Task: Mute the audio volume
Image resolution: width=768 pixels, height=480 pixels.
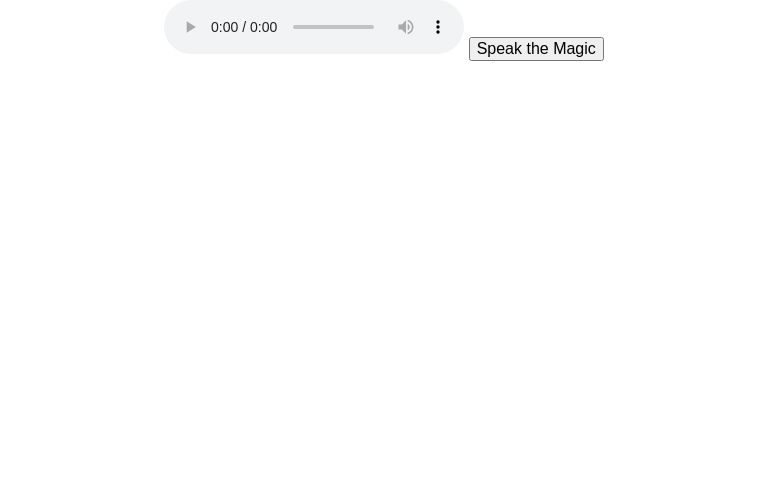Action: 406,27
